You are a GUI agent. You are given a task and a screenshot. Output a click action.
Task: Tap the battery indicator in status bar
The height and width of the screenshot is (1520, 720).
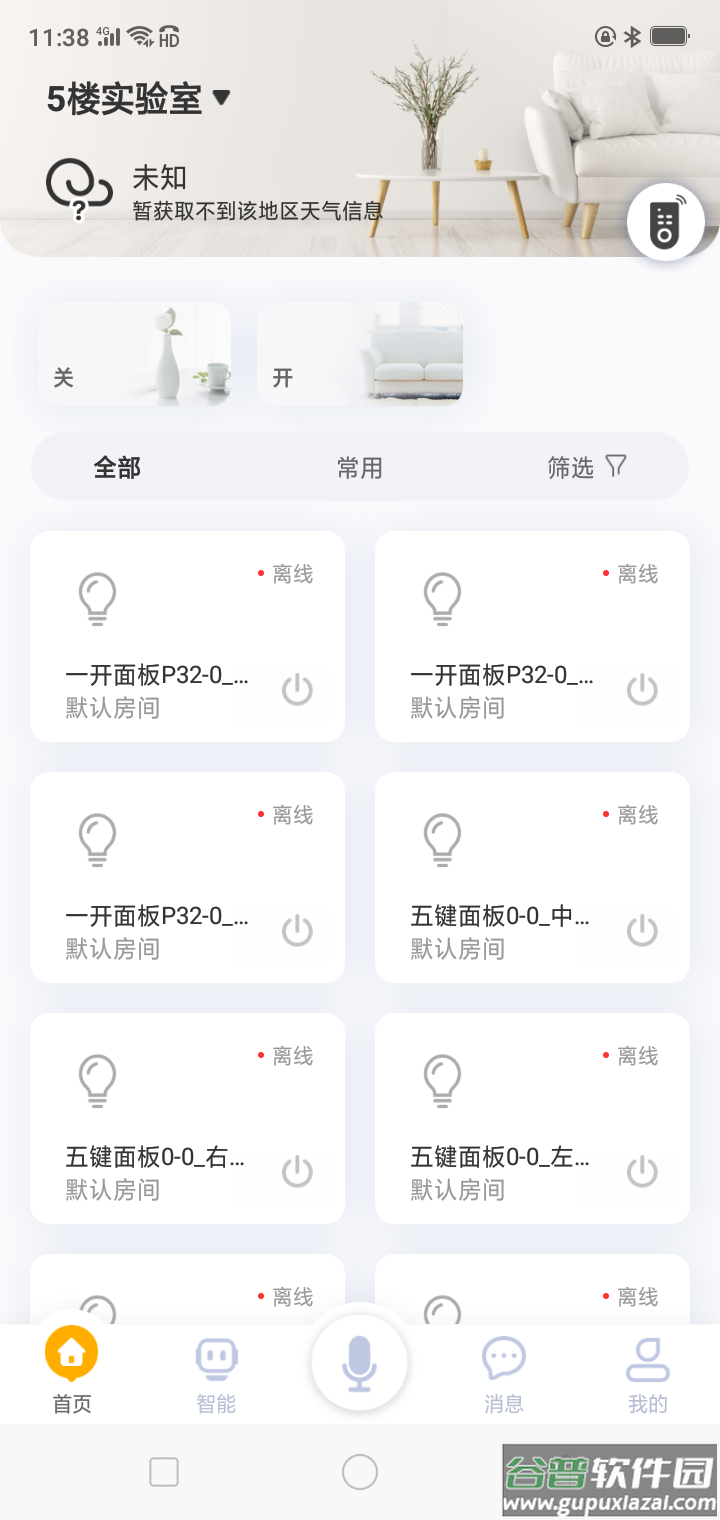tap(668, 36)
